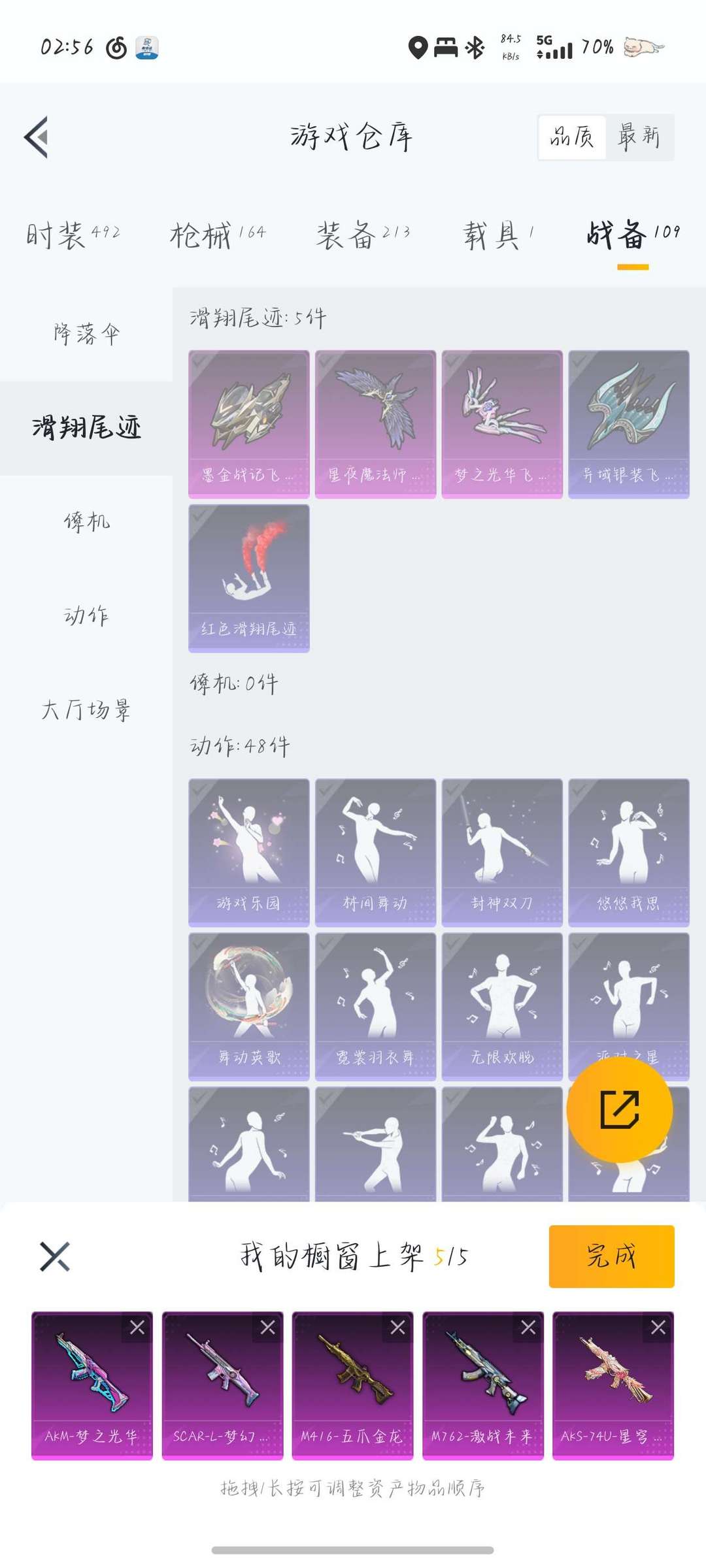
Task: Switch to the 枪械 tab
Action: click(218, 235)
